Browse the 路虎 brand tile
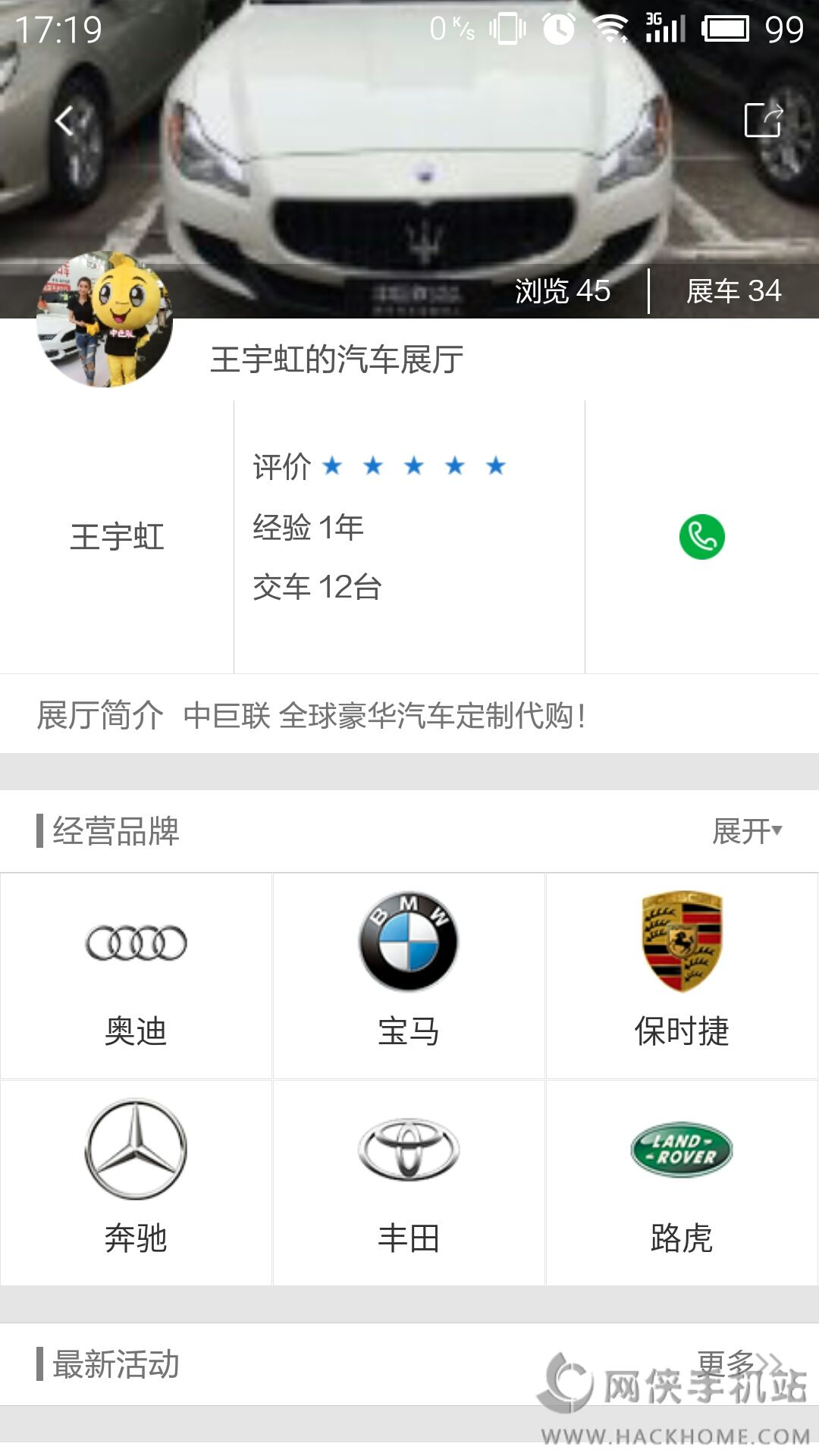This screenshot has width=819, height=1456. click(682, 1181)
